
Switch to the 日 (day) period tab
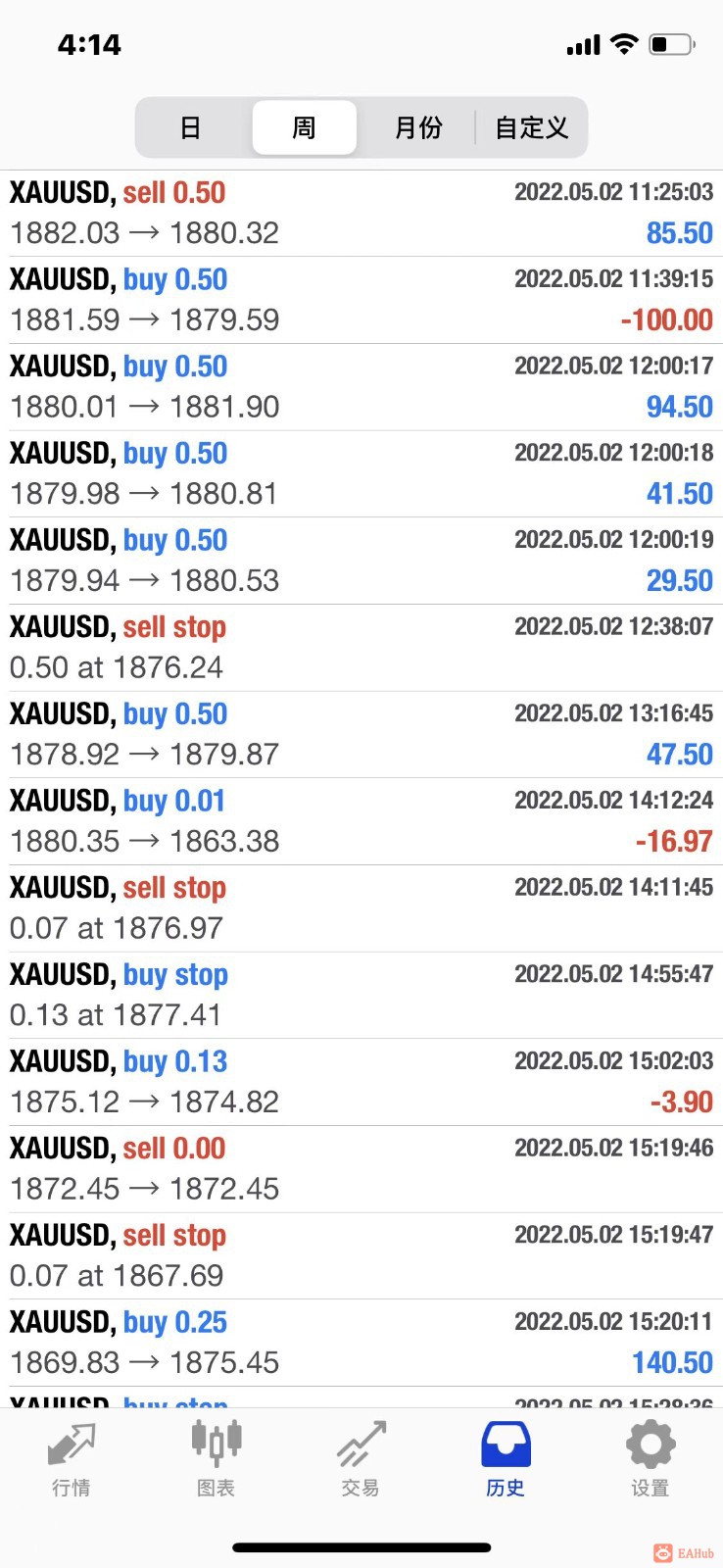(x=191, y=127)
